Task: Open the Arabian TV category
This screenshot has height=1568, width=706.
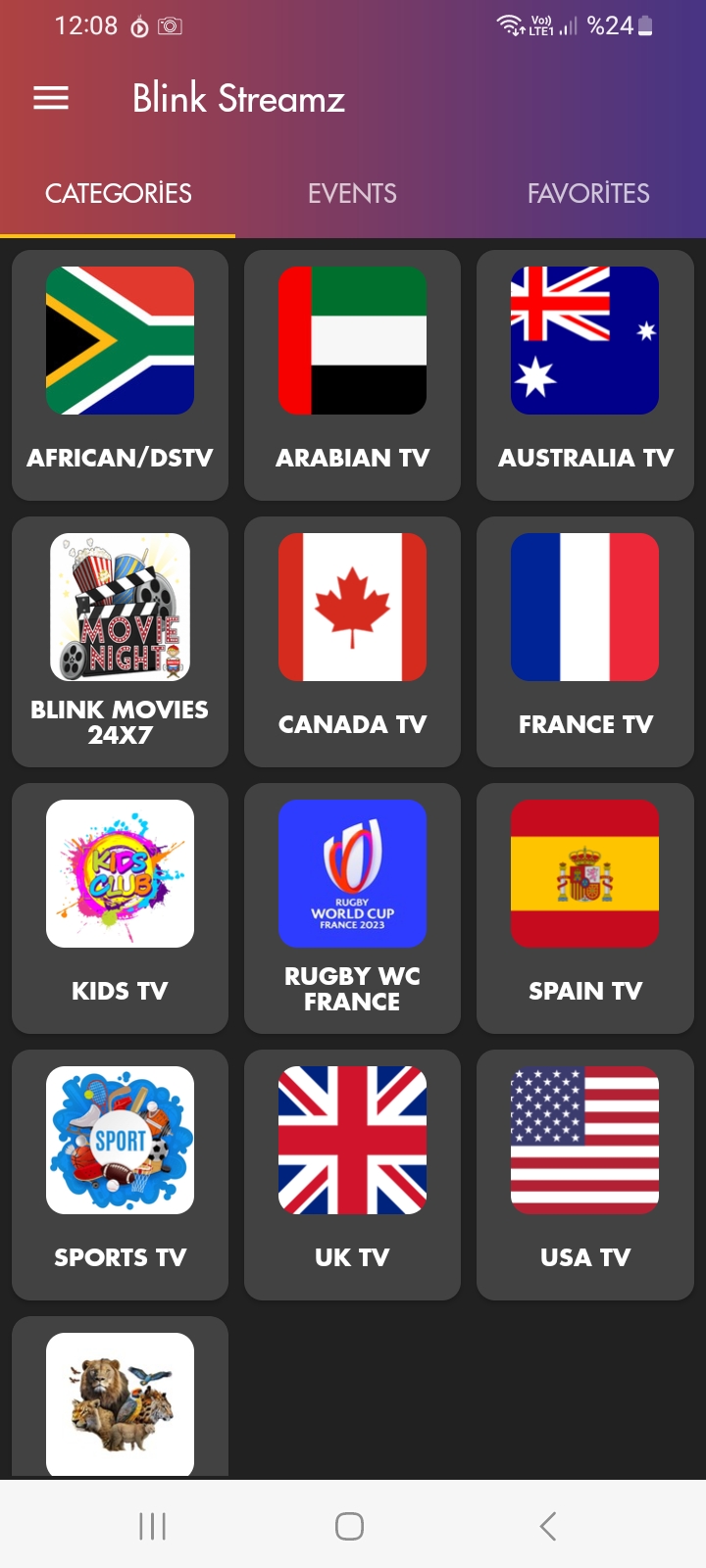Action: pyautogui.click(x=352, y=375)
